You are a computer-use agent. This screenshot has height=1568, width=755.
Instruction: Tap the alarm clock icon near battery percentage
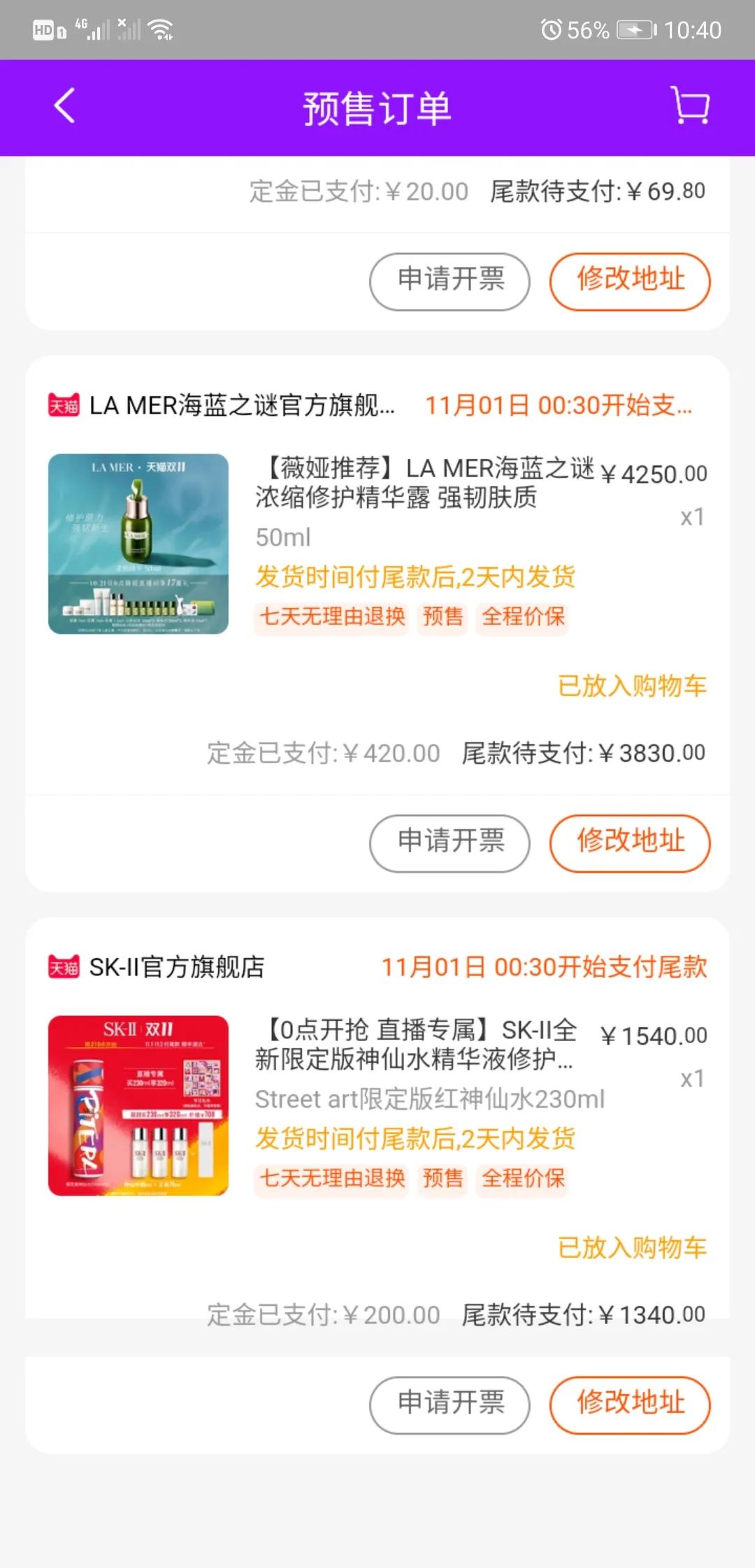pos(552,29)
